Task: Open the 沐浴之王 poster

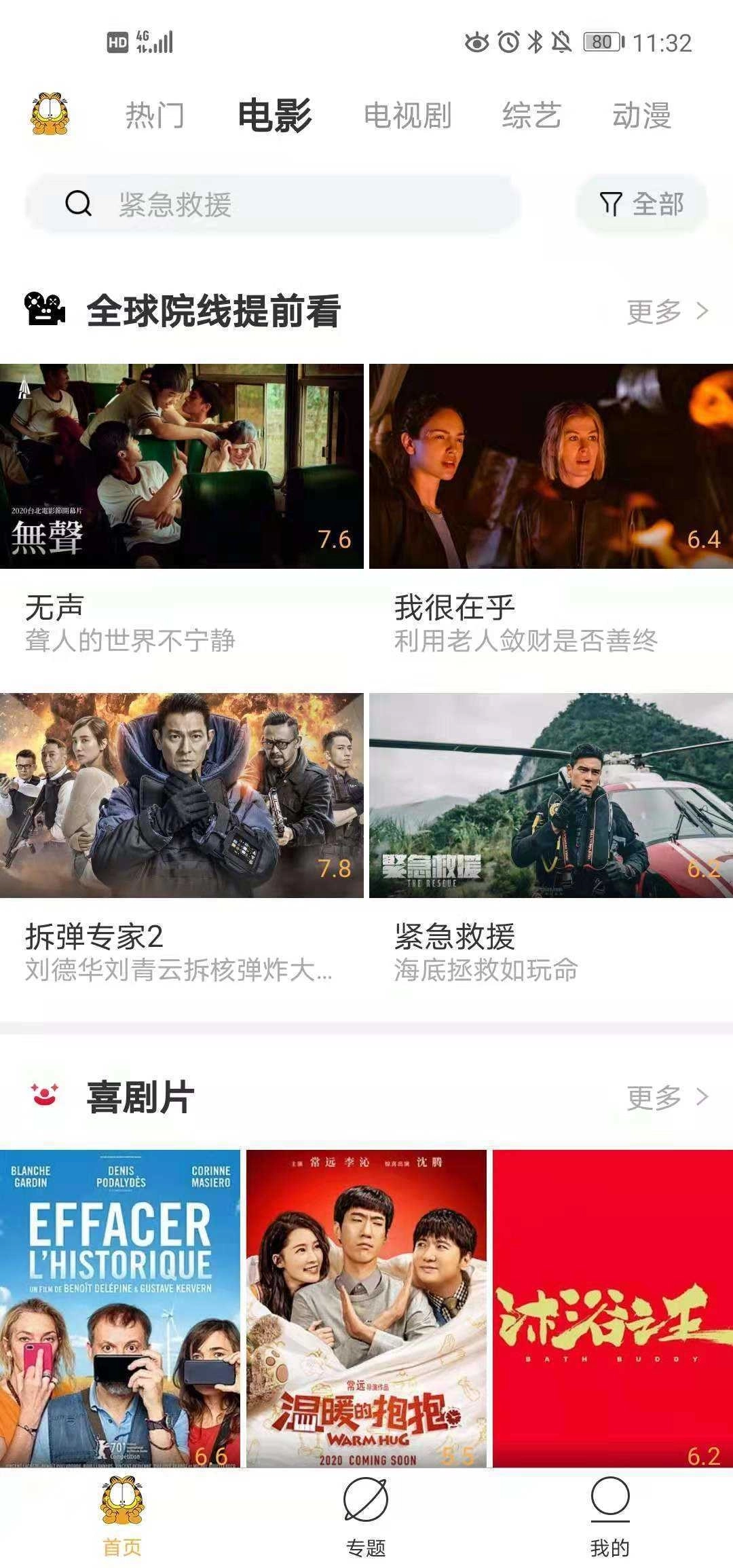Action: click(612, 1307)
